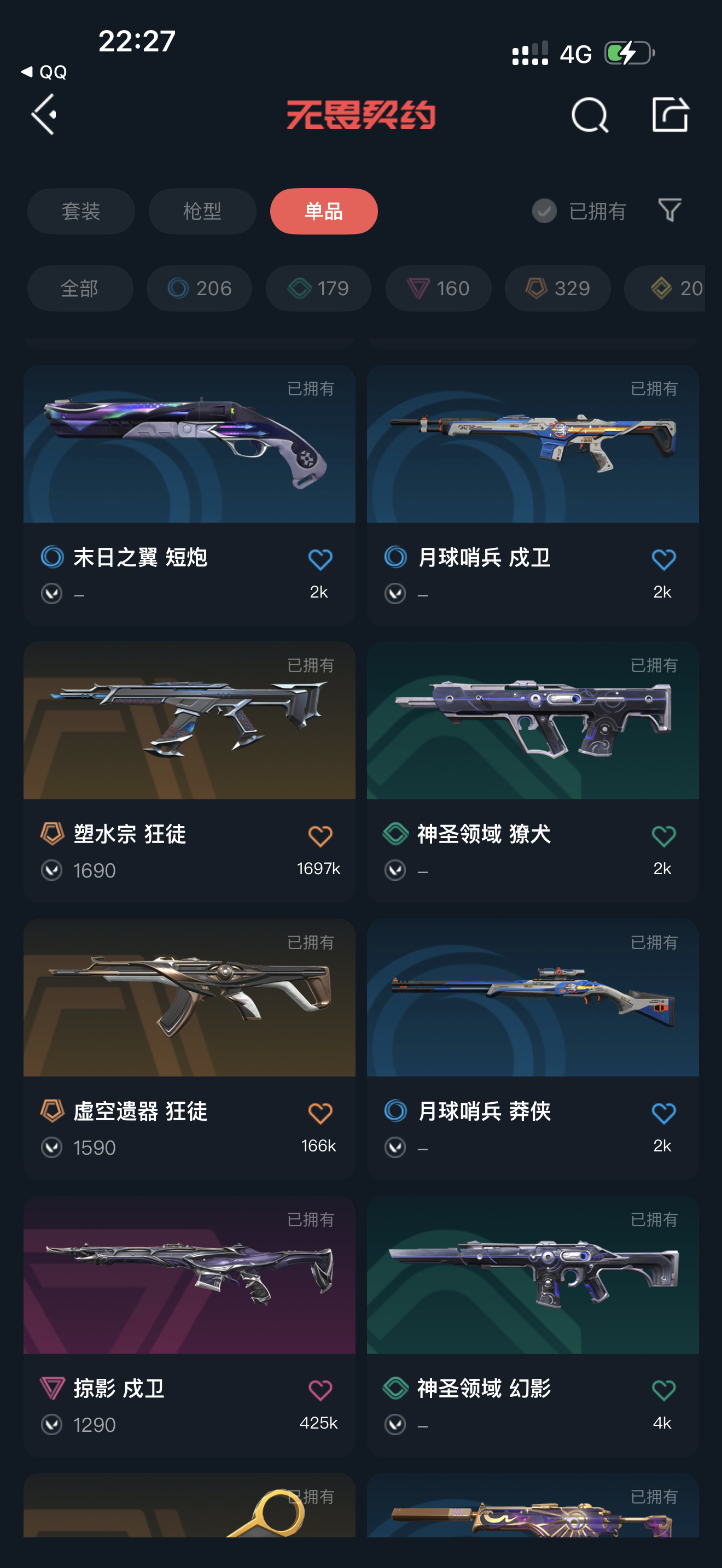Filter by the 160 rarity chip
This screenshot has width=722, height=1568.
click(x=438, y=288)
